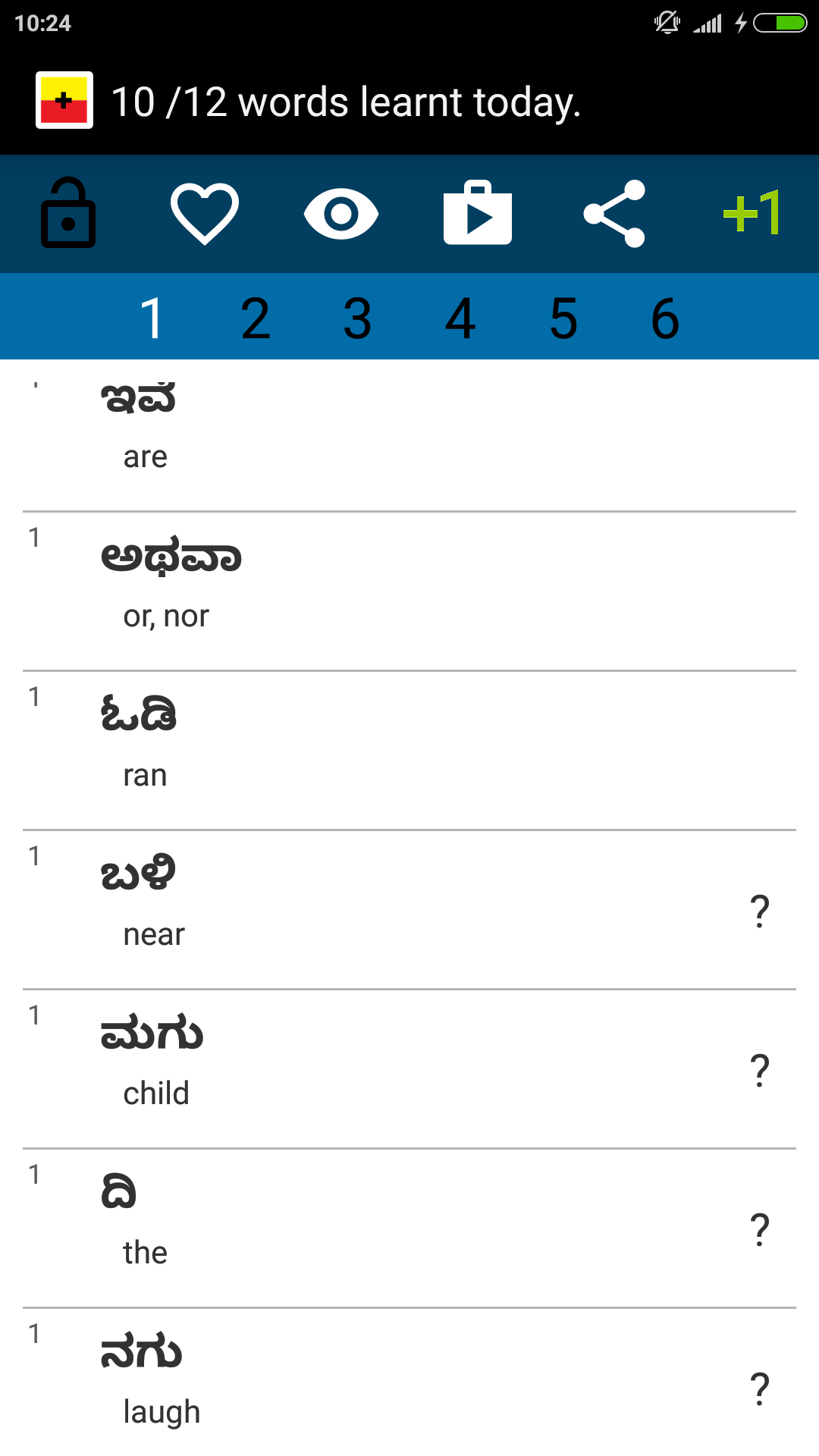Tap the question mark next to 'near'

758,910
